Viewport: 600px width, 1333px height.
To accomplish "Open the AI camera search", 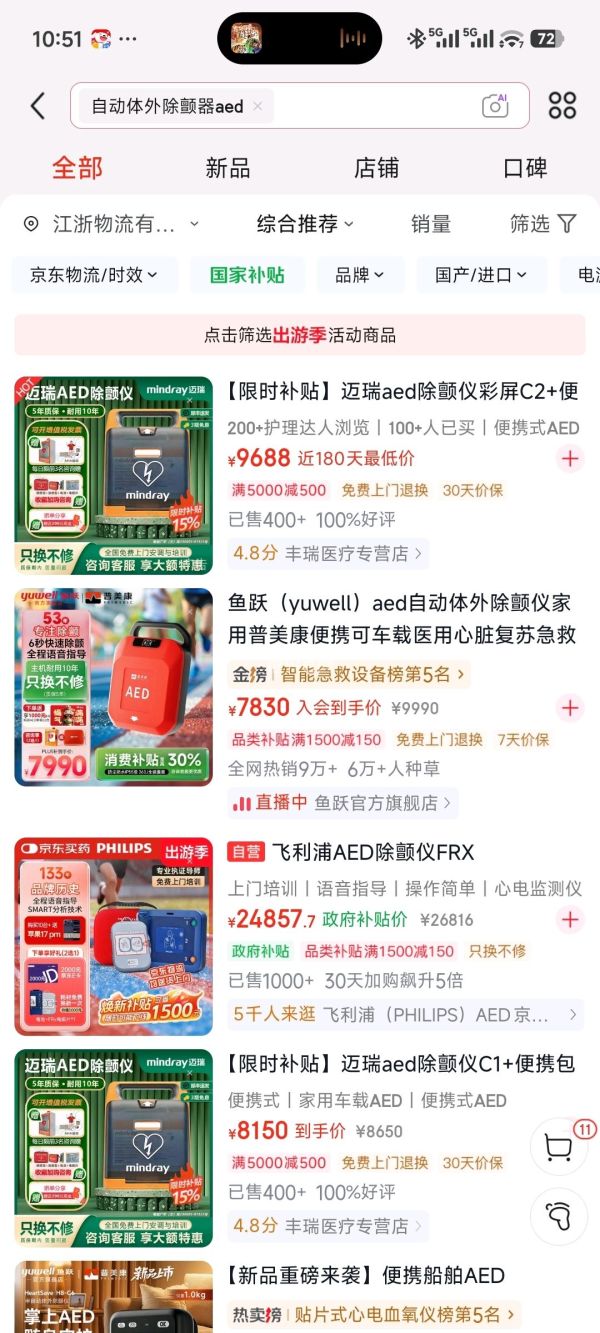I will (495, 105).
